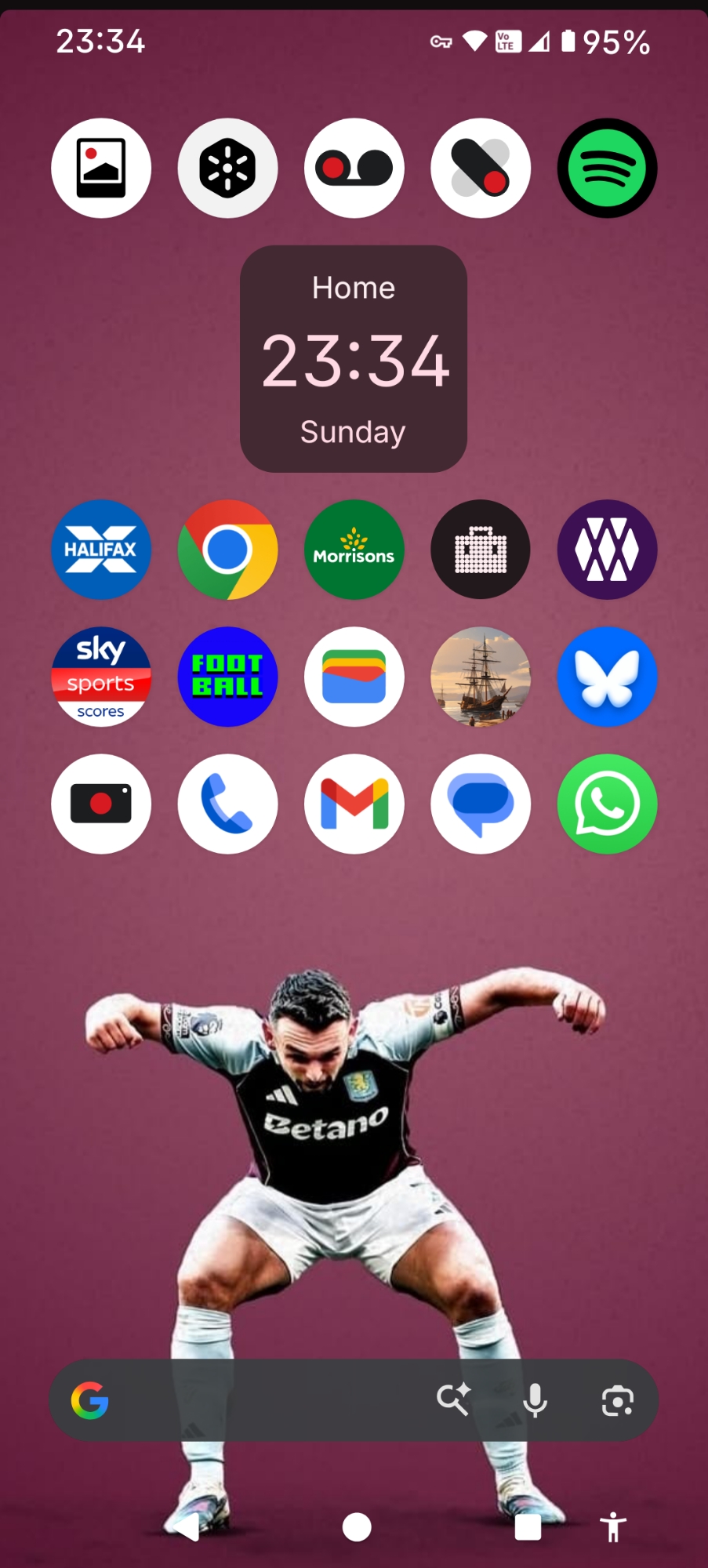Screen dimensions: 708x1568
Task: Open recent apps from navigation bar
Action: 528,1527
